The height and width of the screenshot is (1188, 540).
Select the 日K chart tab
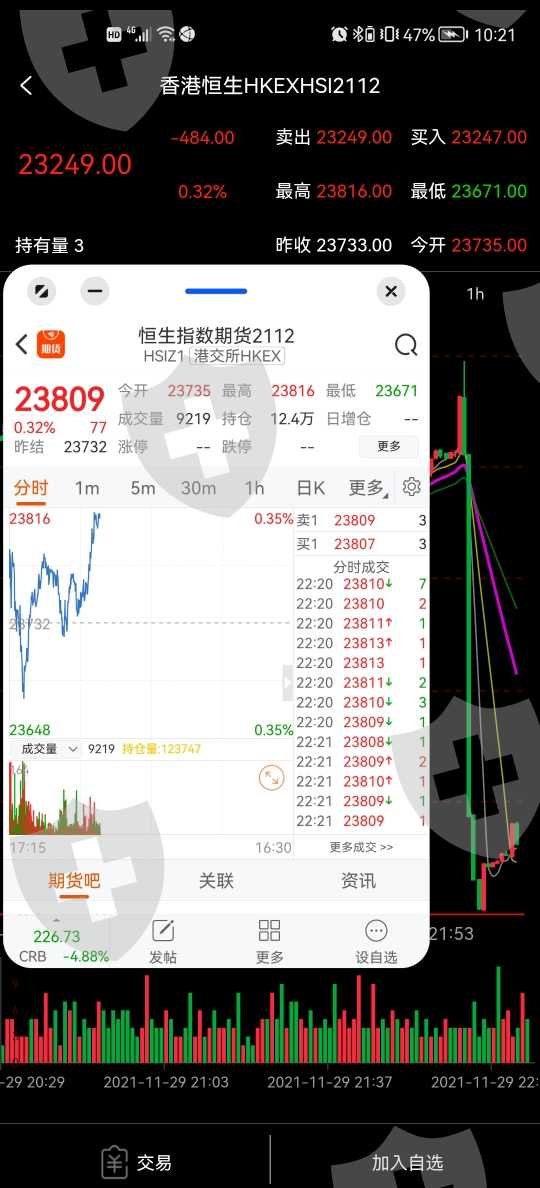(311, 489)
